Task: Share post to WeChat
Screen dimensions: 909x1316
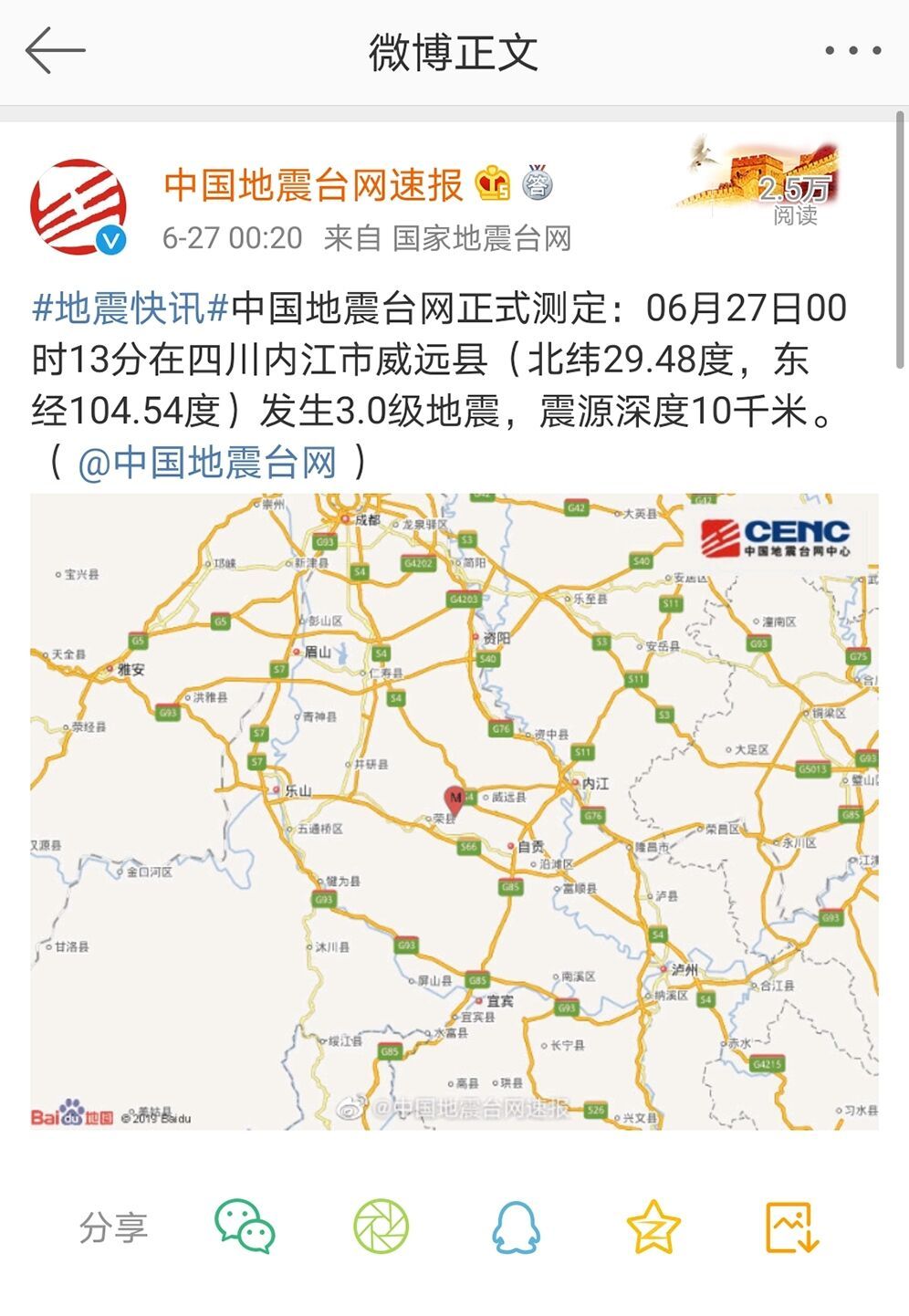Action: (245, 1227)
